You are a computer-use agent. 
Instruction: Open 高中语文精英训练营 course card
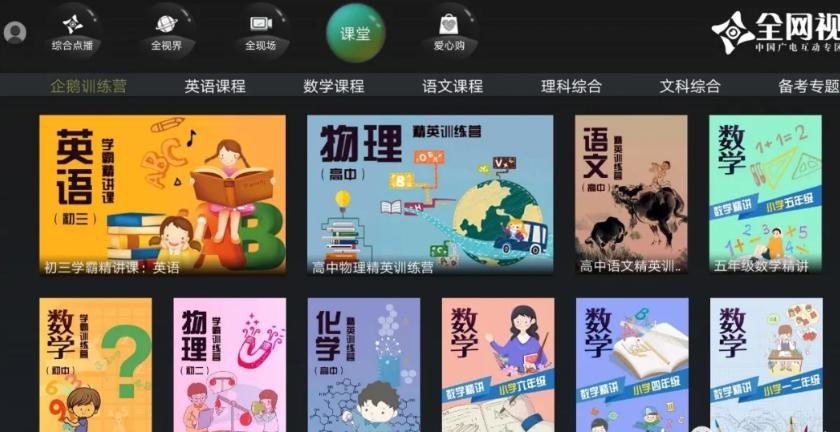631,195
